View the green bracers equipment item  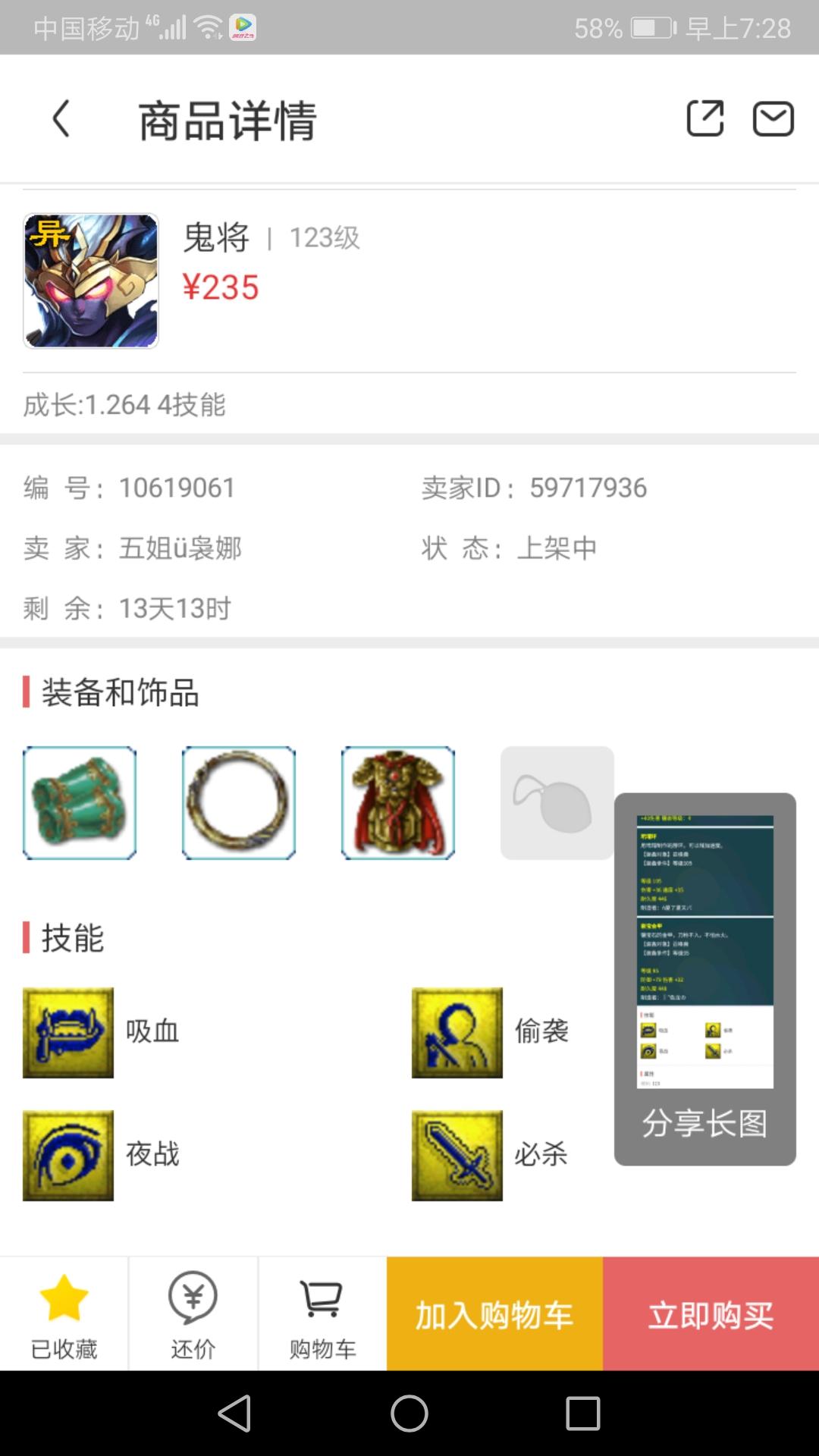click(80, 803)
